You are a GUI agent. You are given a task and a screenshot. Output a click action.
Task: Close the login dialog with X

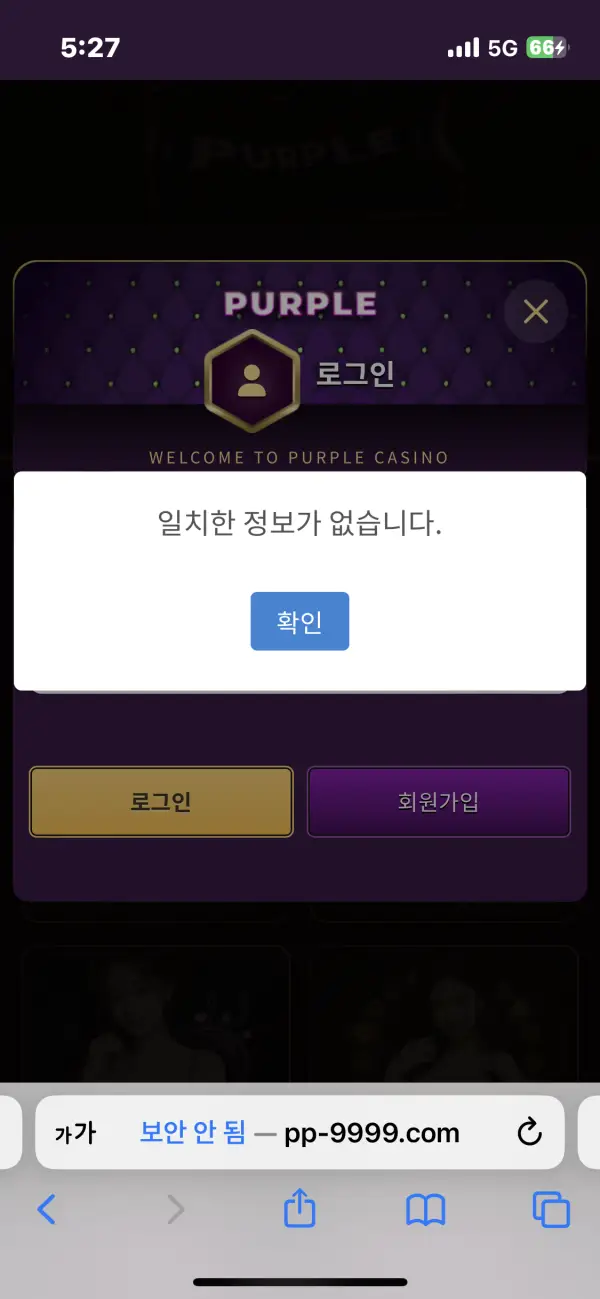tap(535, 312)
